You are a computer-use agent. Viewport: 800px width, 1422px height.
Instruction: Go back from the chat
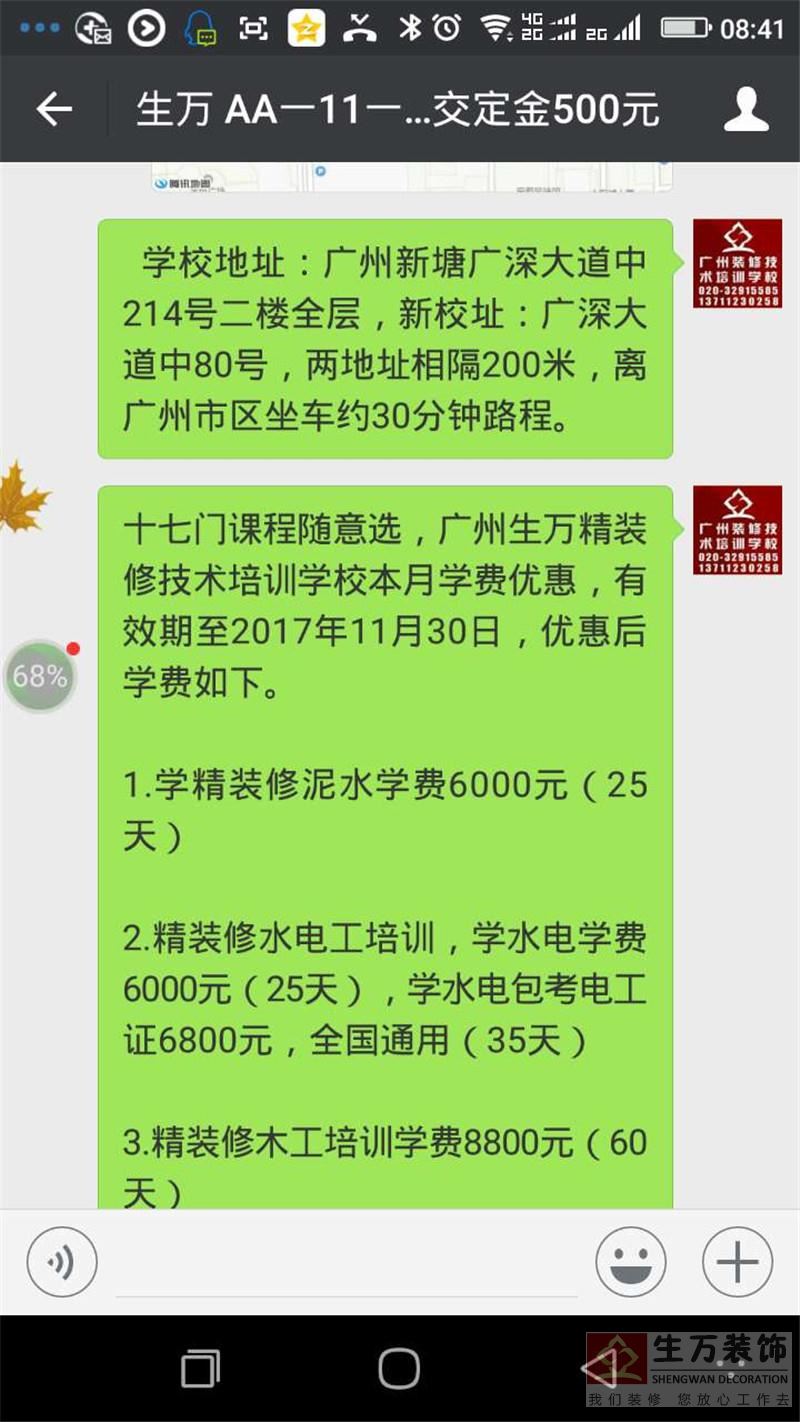click(54, 109)
